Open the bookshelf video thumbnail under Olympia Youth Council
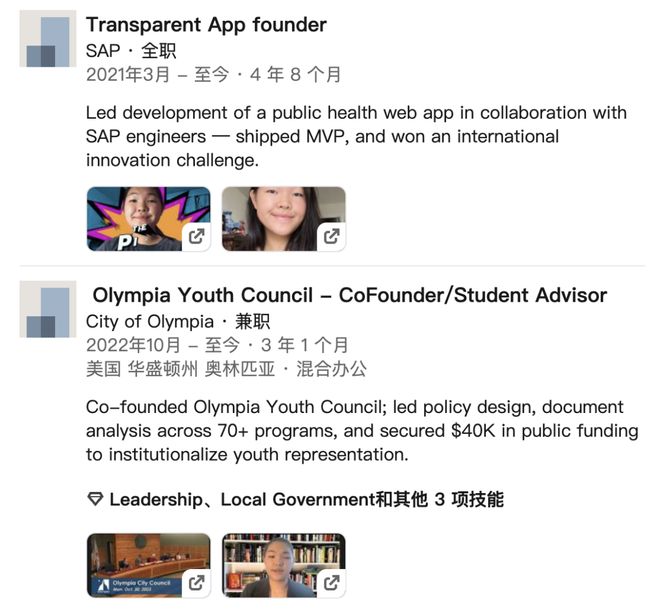Screen dimensions: 660x610 283,565
